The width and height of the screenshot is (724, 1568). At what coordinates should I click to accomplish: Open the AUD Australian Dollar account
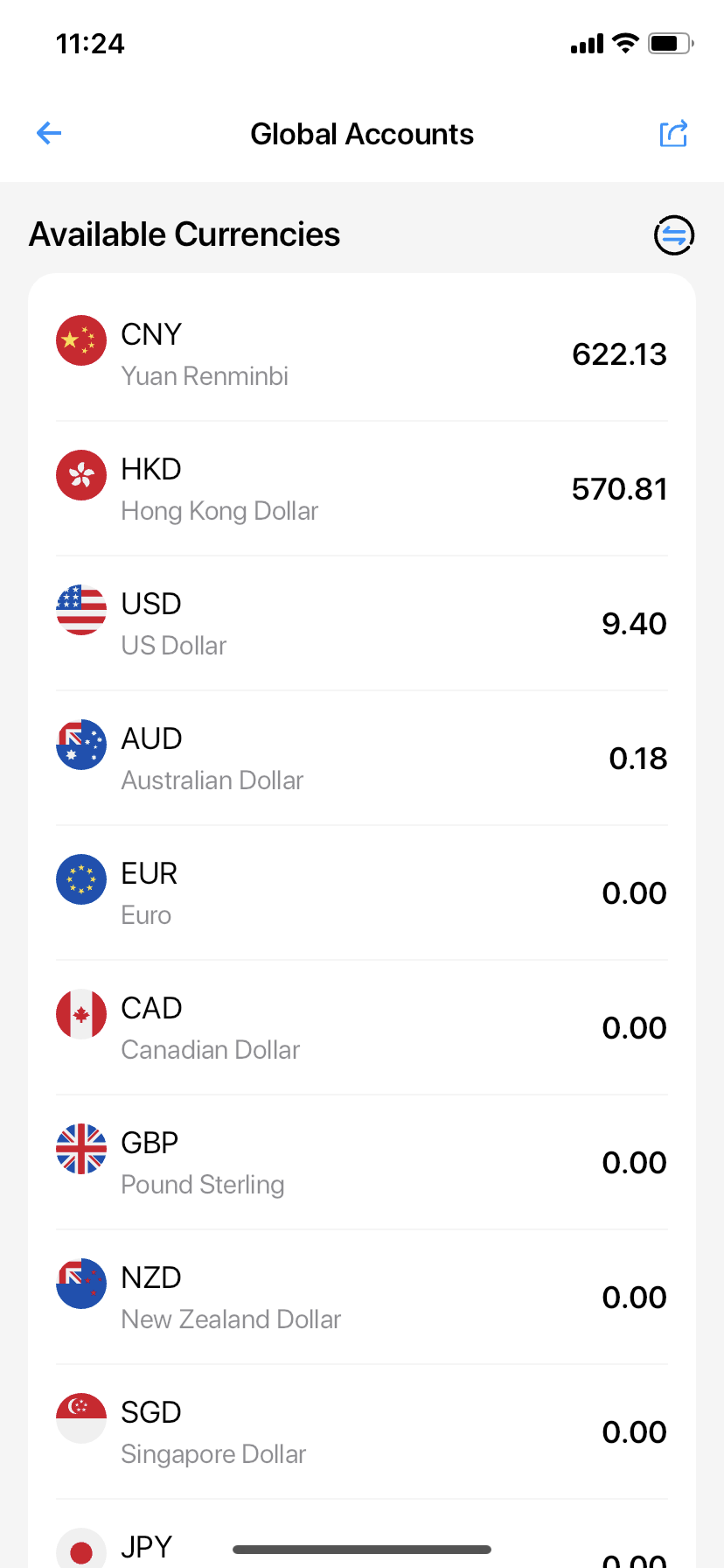[x=362, y=758]
